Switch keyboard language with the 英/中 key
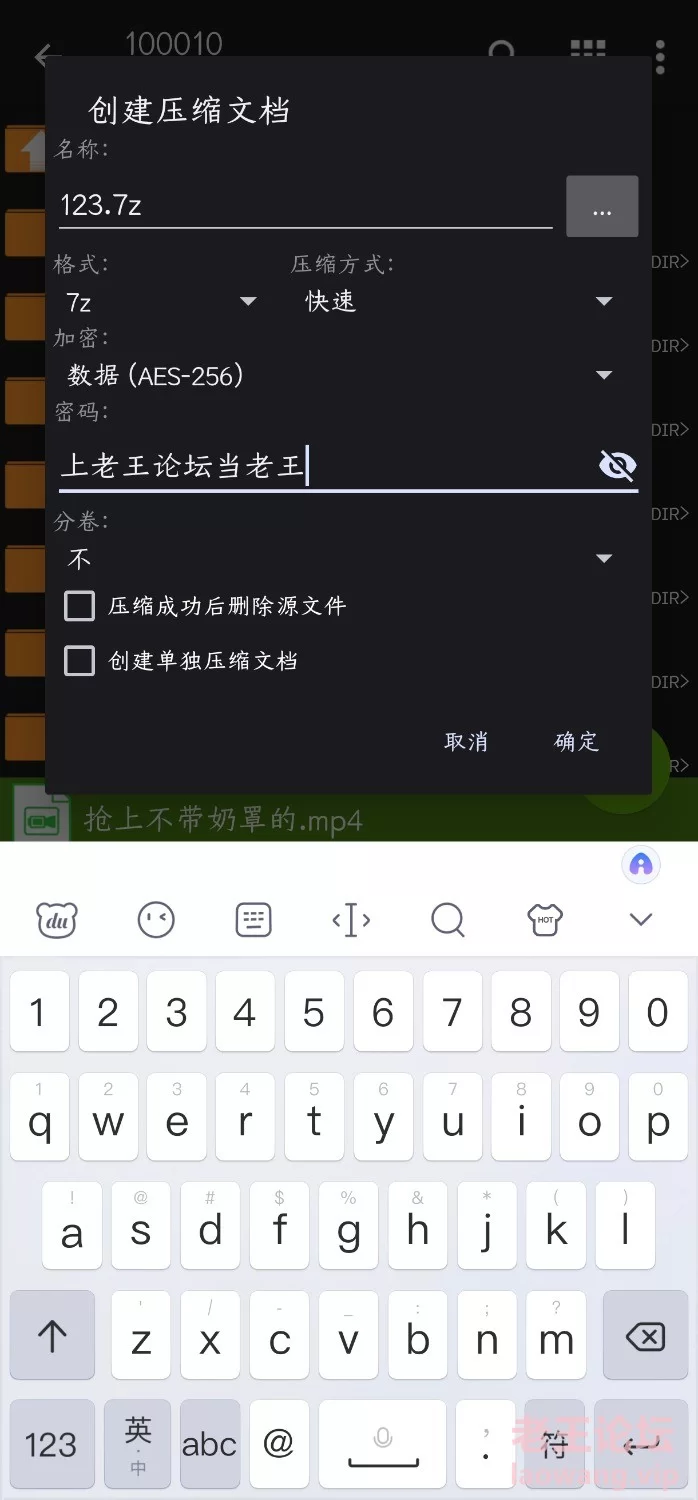The width and height of the screenshot is (698, 1500). pyautogui.click(x=138, y=1443)
